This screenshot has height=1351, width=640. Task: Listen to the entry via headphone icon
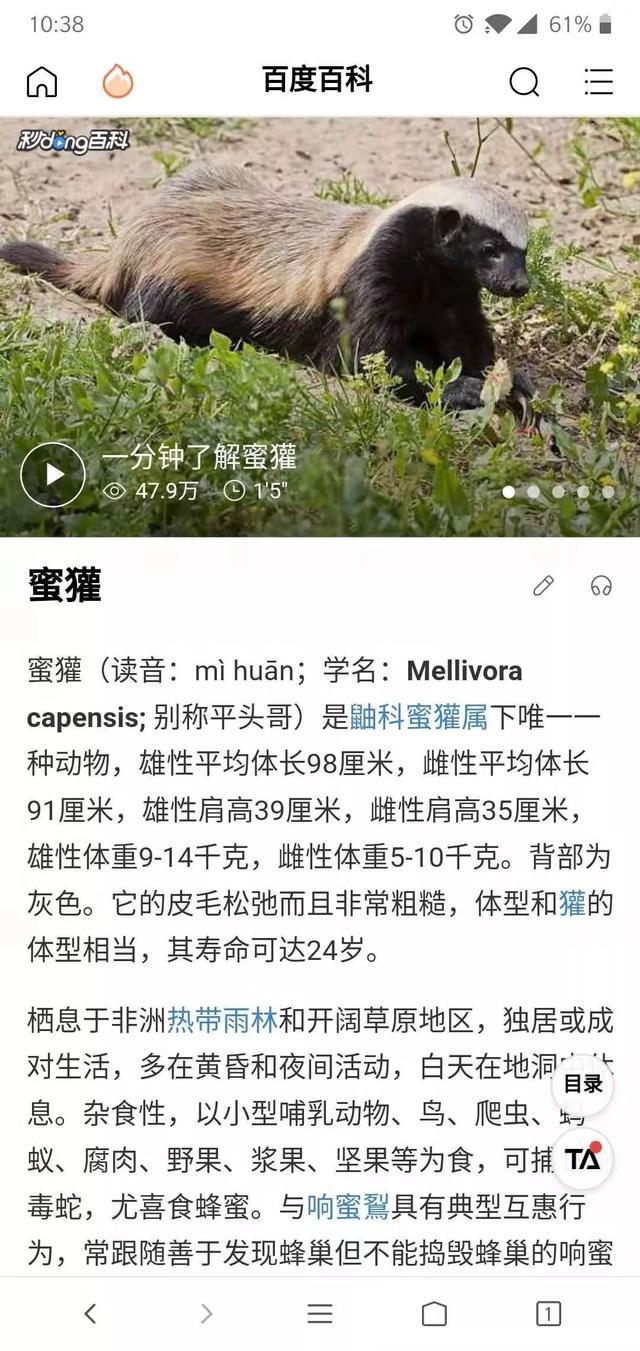coord(601,586)
